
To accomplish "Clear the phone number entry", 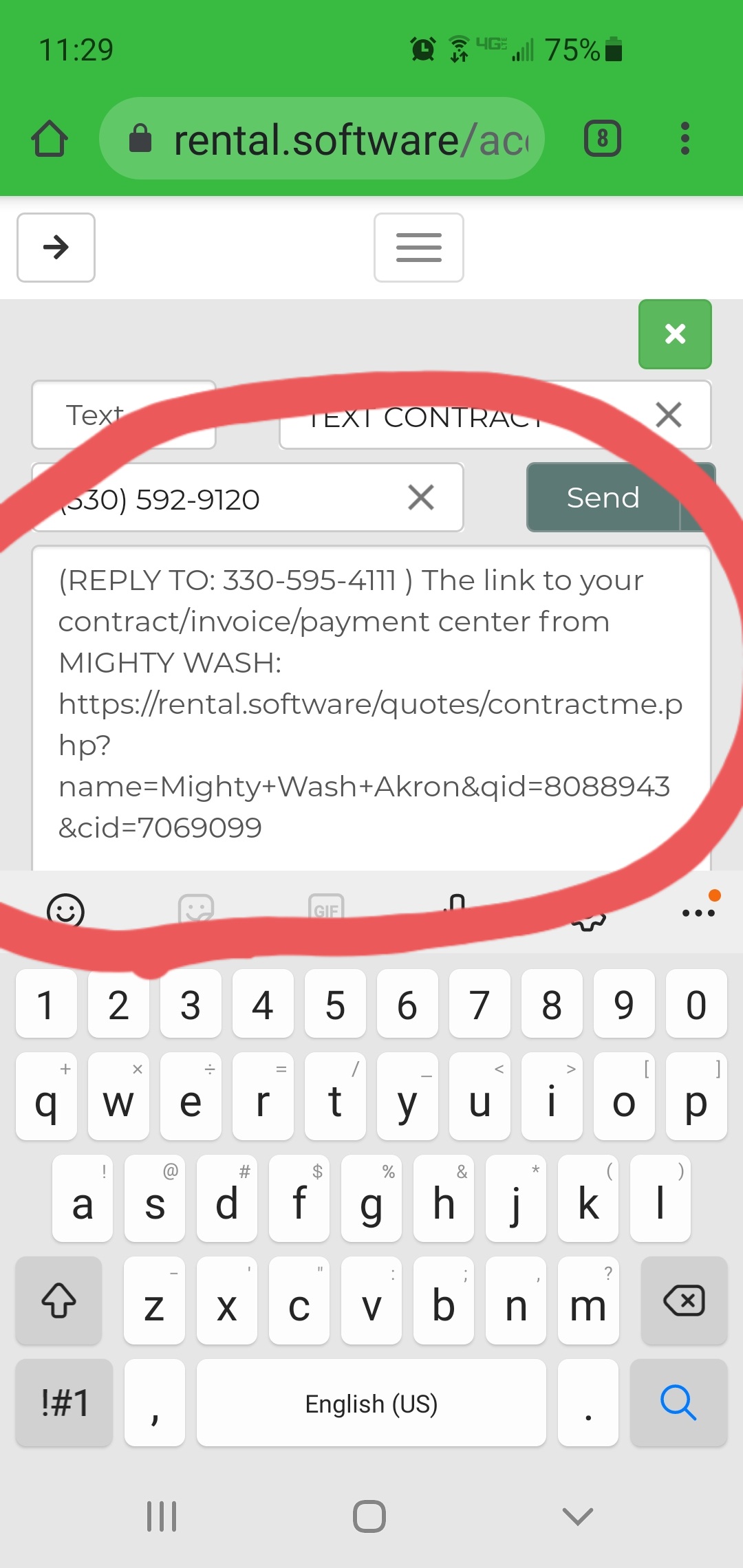I will point(421,497).
